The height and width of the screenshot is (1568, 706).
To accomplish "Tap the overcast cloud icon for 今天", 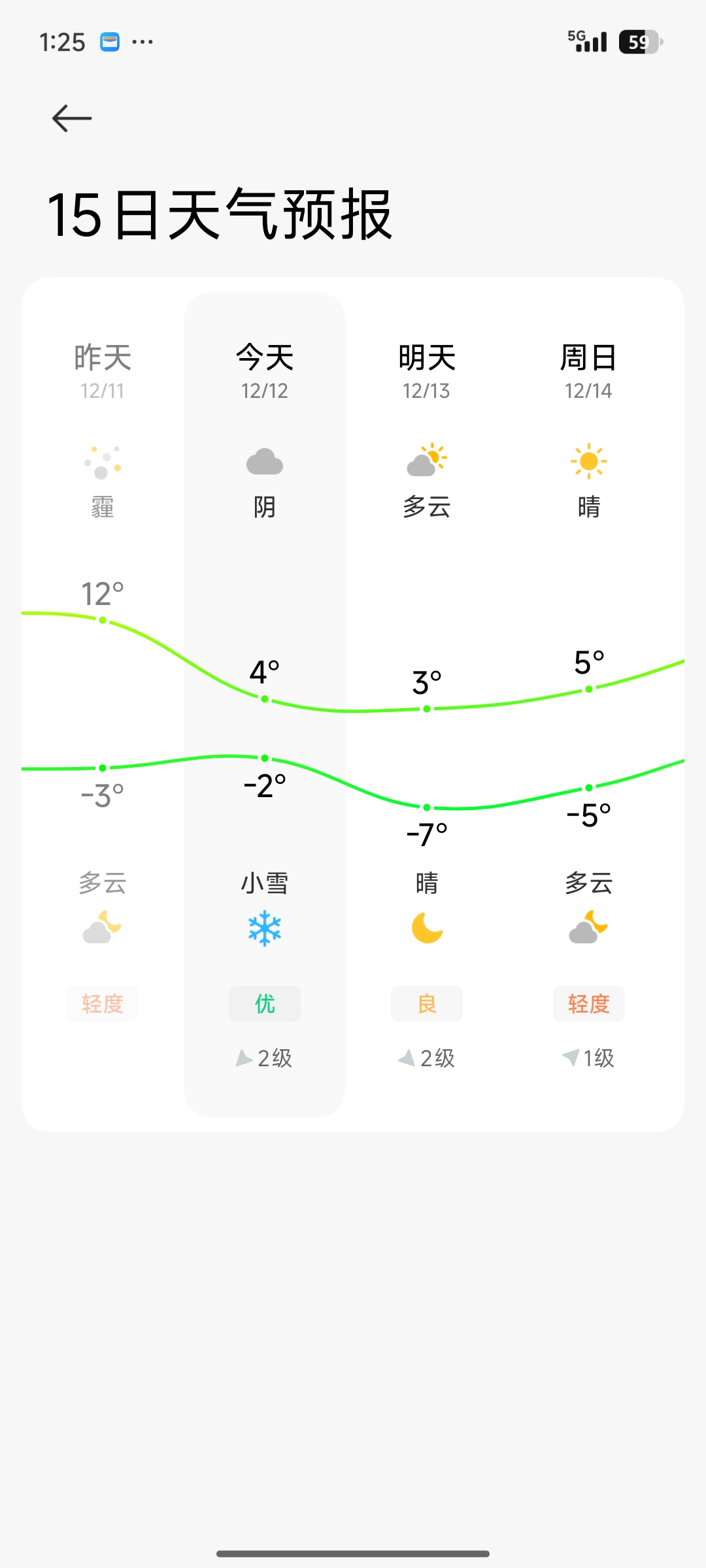I will (264, 461).
